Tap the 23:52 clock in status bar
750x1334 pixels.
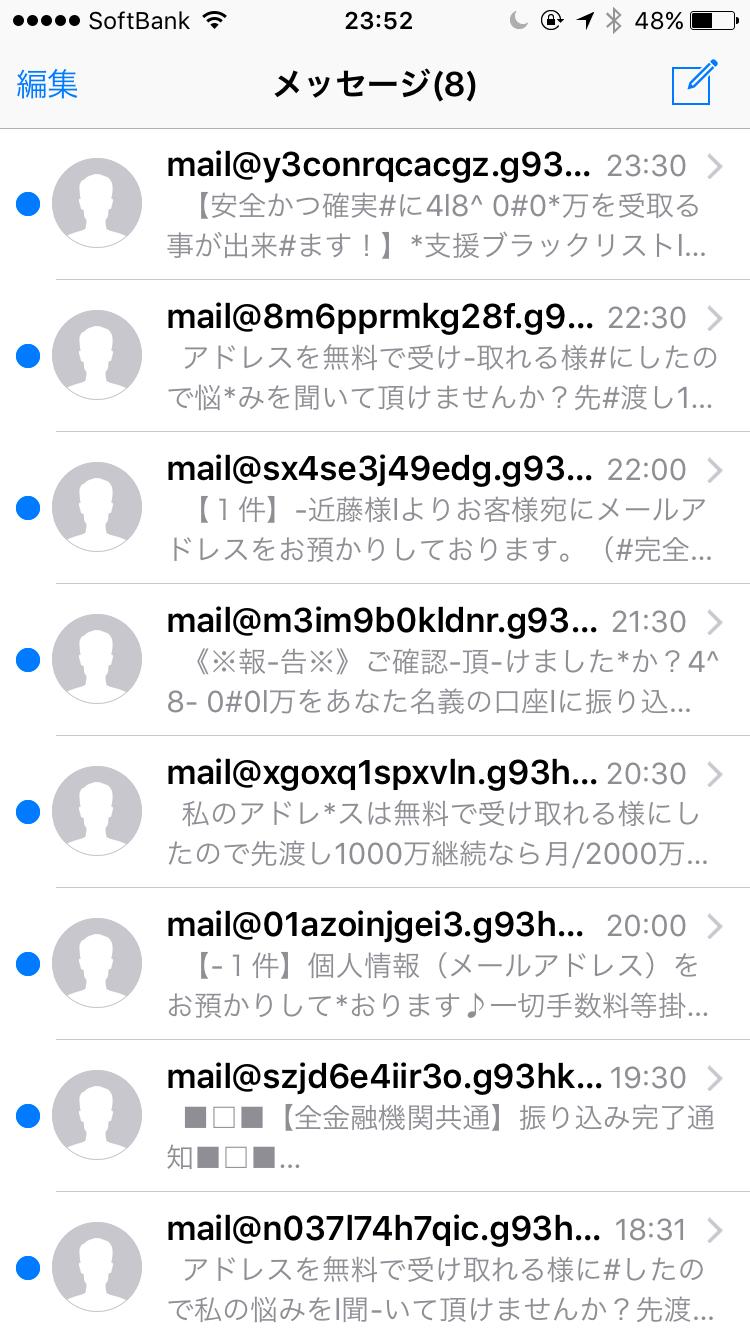tap(380, 20)
